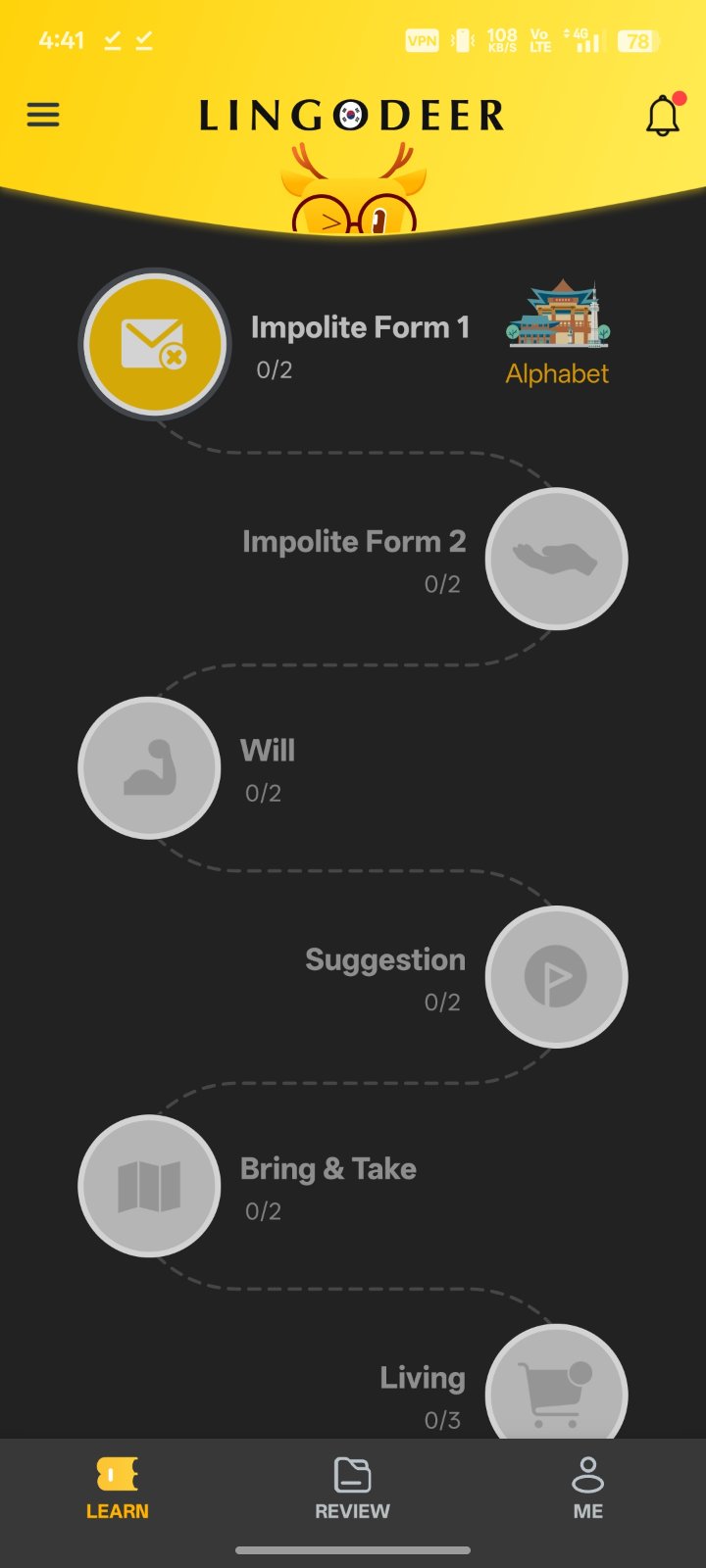
Task: Switch to the Review tab
Action: tap(352, 1489)
